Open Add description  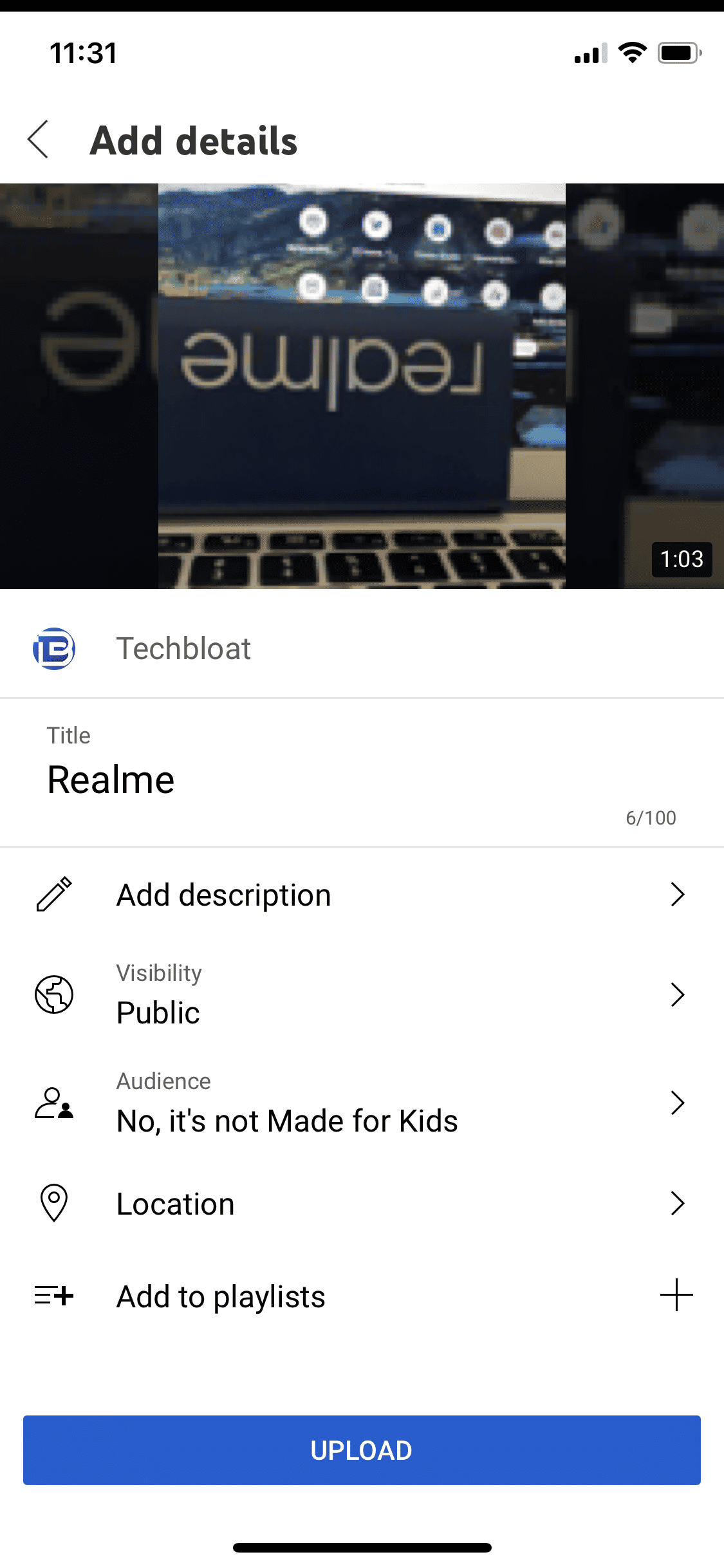tap(362, 895)
